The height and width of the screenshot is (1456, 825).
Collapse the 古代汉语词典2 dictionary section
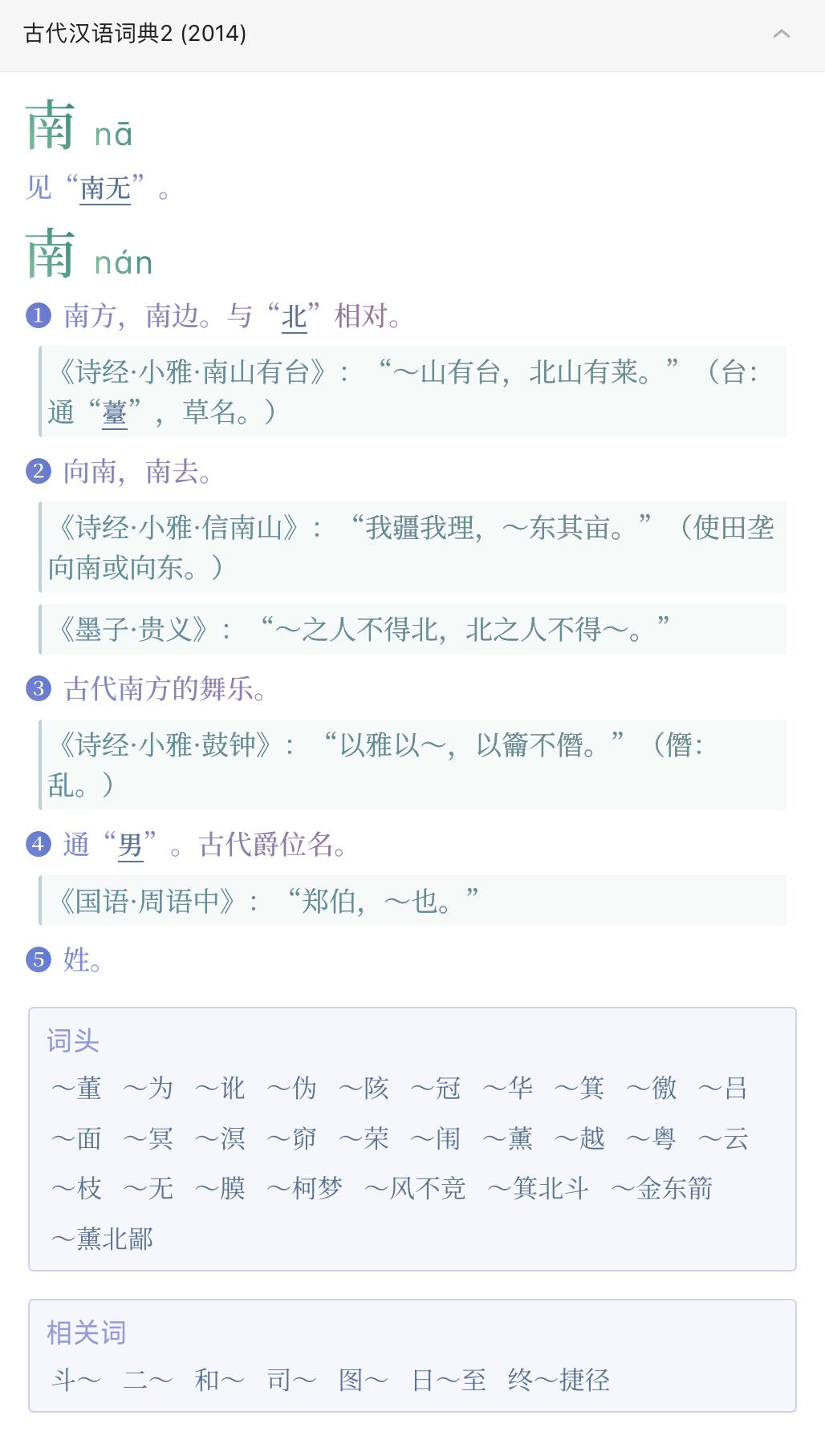click(x=781, y=34)
